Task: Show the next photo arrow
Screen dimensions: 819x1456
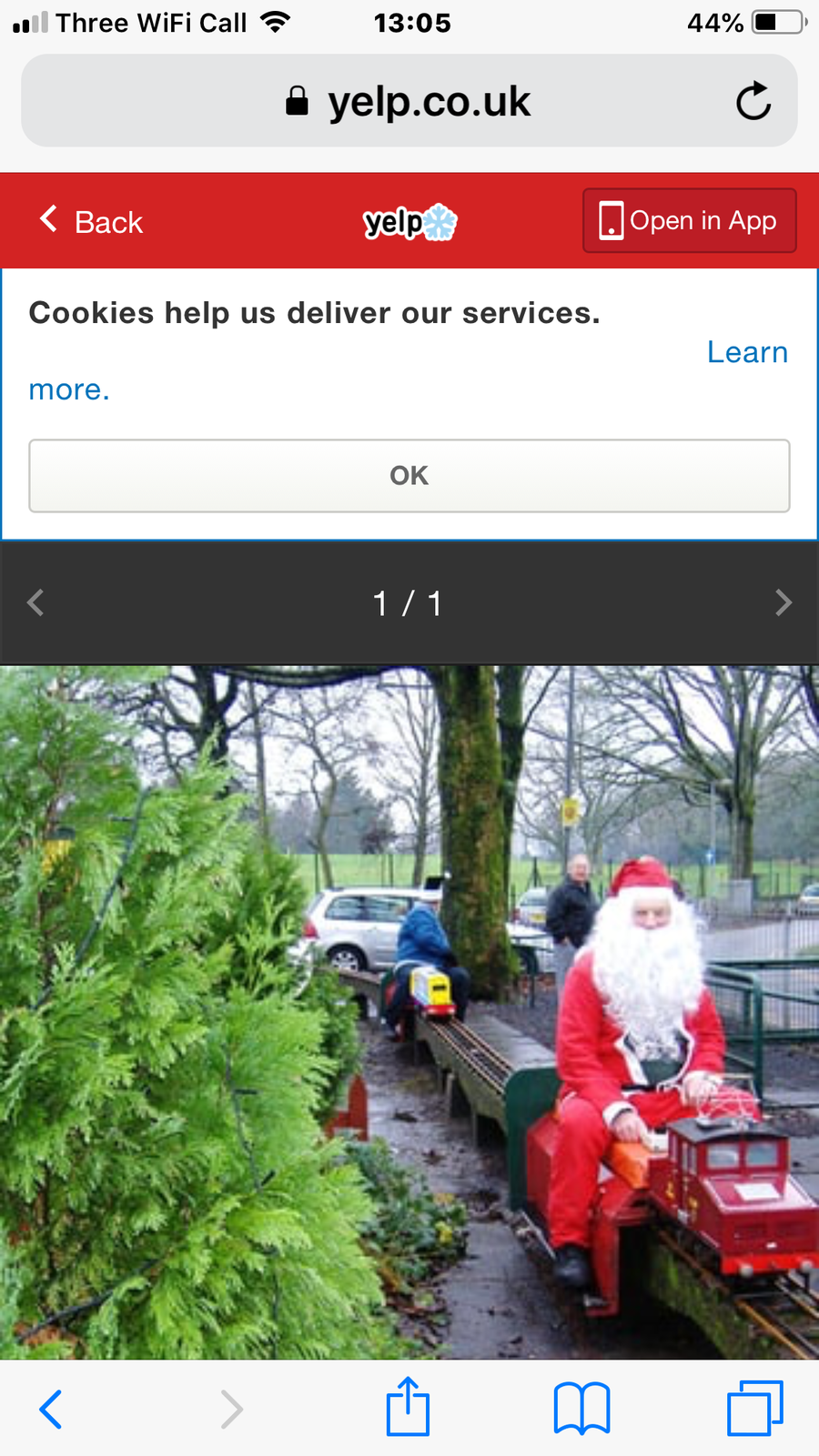Action: 784,602
